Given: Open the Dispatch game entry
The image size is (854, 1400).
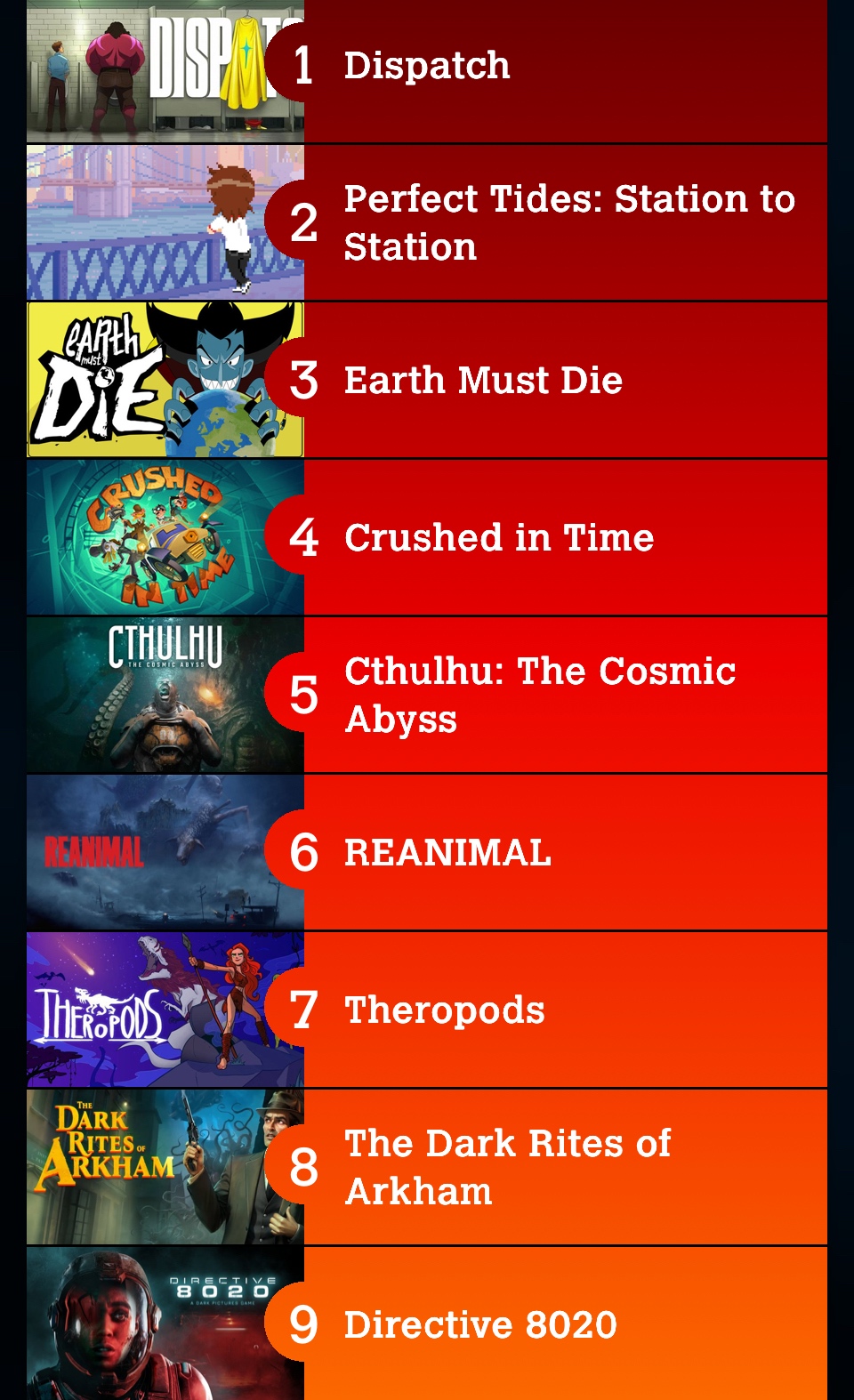Looking at the screenshot, I should [x=427, y=66].
